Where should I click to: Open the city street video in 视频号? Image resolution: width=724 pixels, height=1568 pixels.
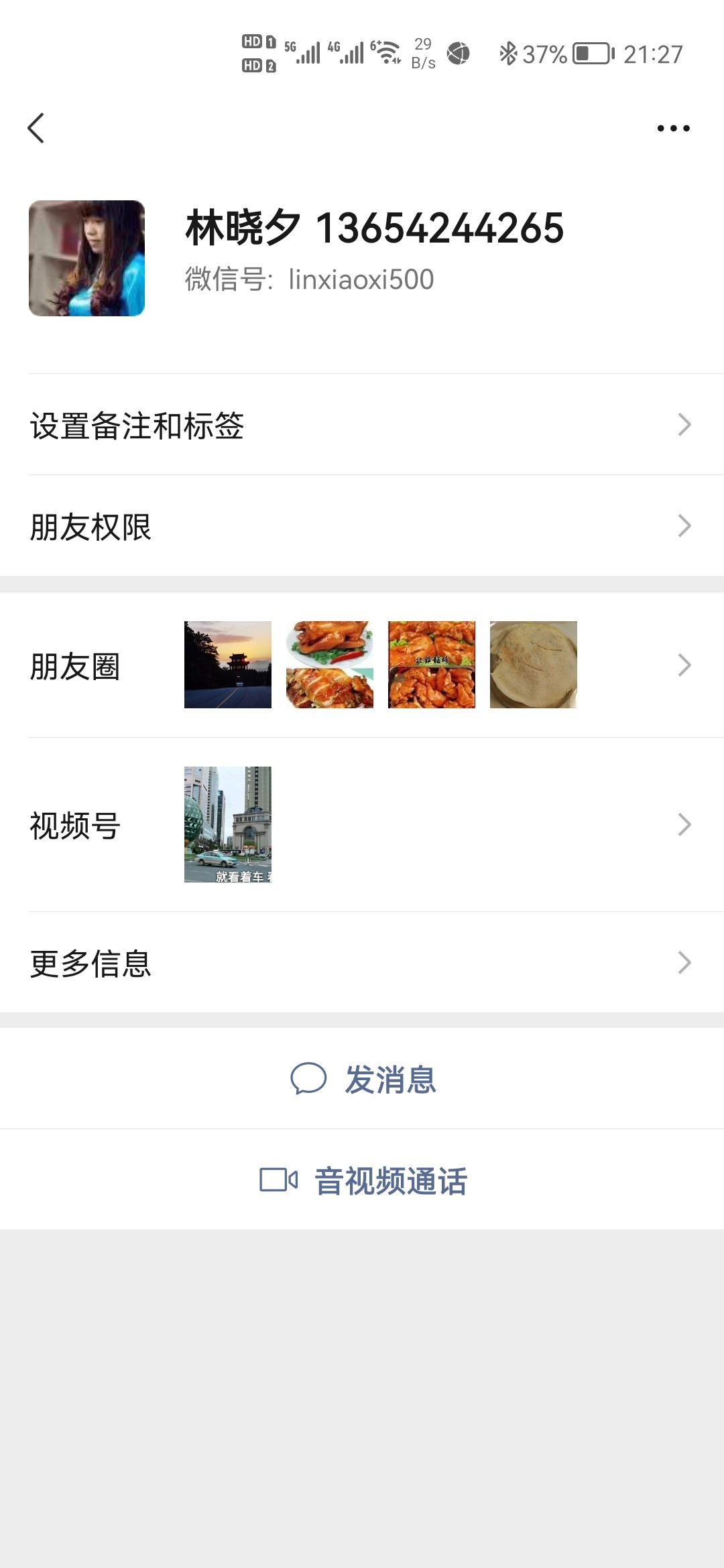[228, 825]
